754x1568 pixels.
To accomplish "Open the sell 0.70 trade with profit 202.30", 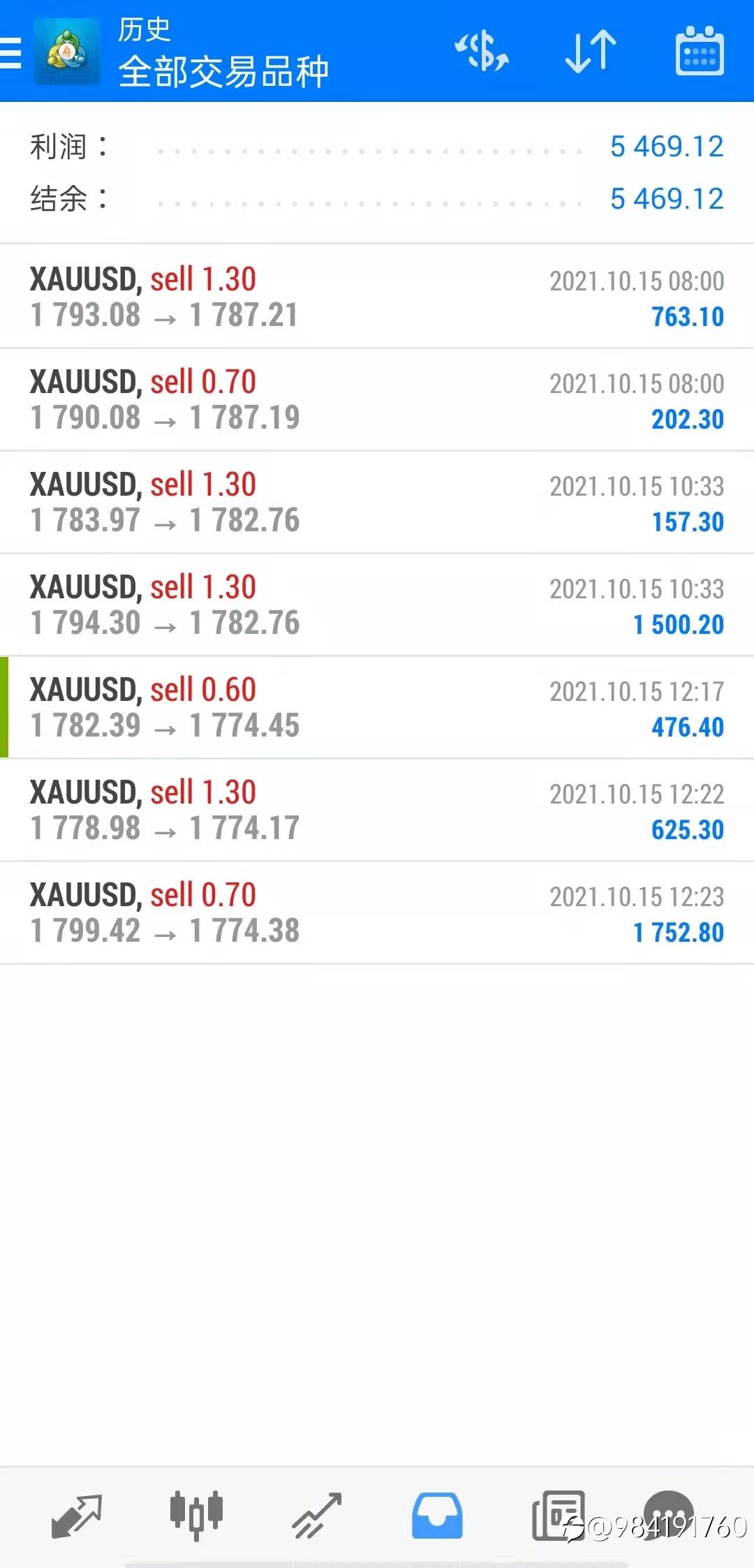I will coord(377,399).
